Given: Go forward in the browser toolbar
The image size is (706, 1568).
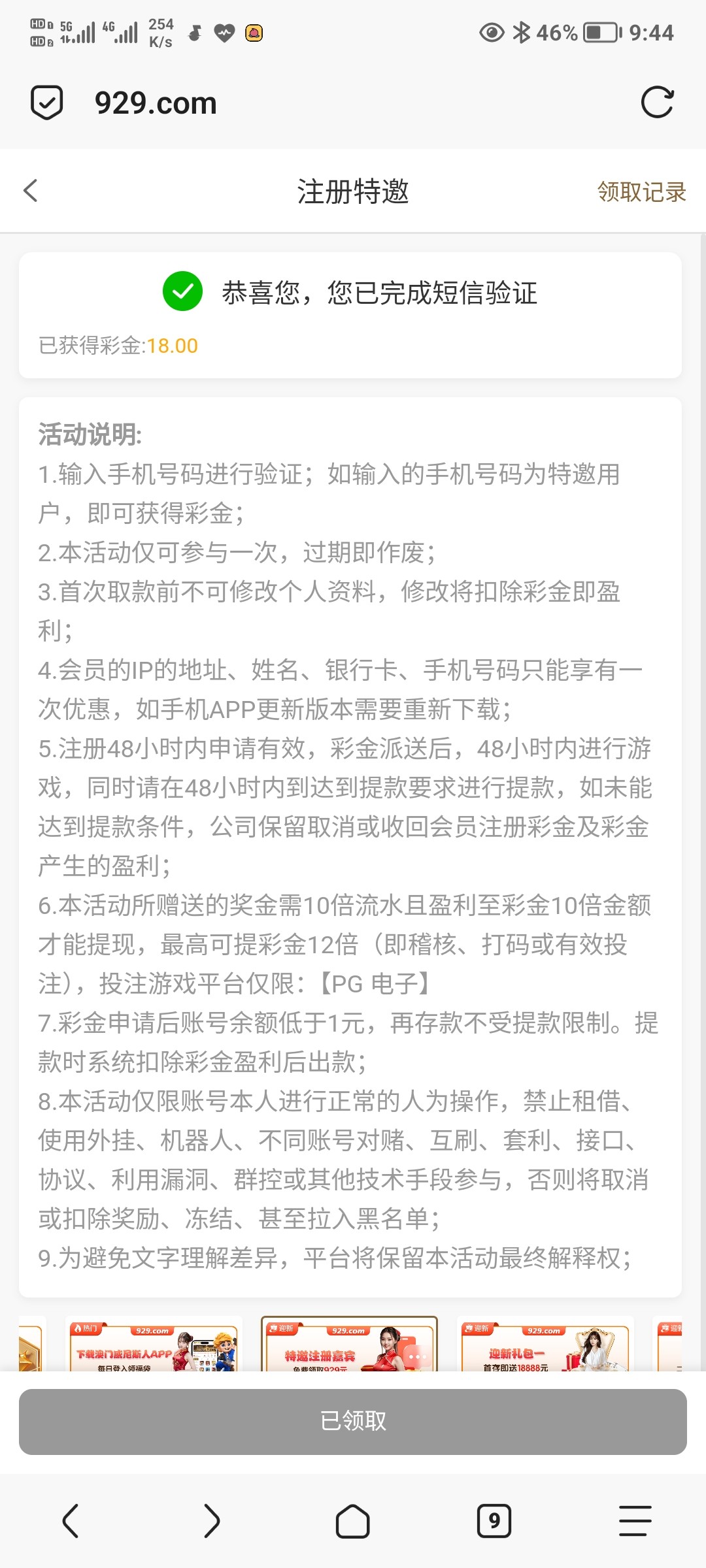Looking at the screenshot, I should point(212,1521).
